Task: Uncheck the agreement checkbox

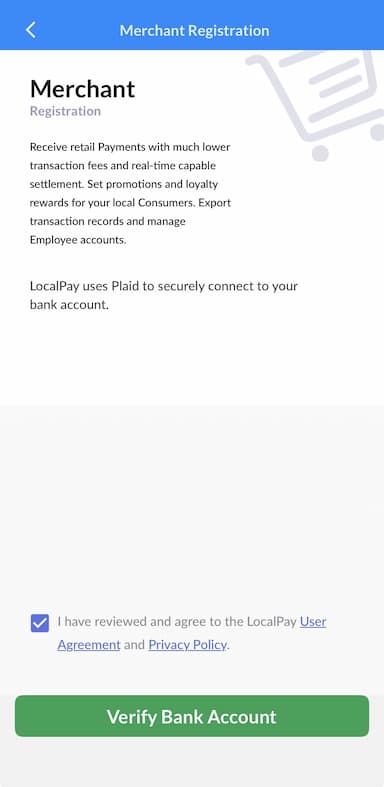Action: pyautogui.click(x=40, y=623)
